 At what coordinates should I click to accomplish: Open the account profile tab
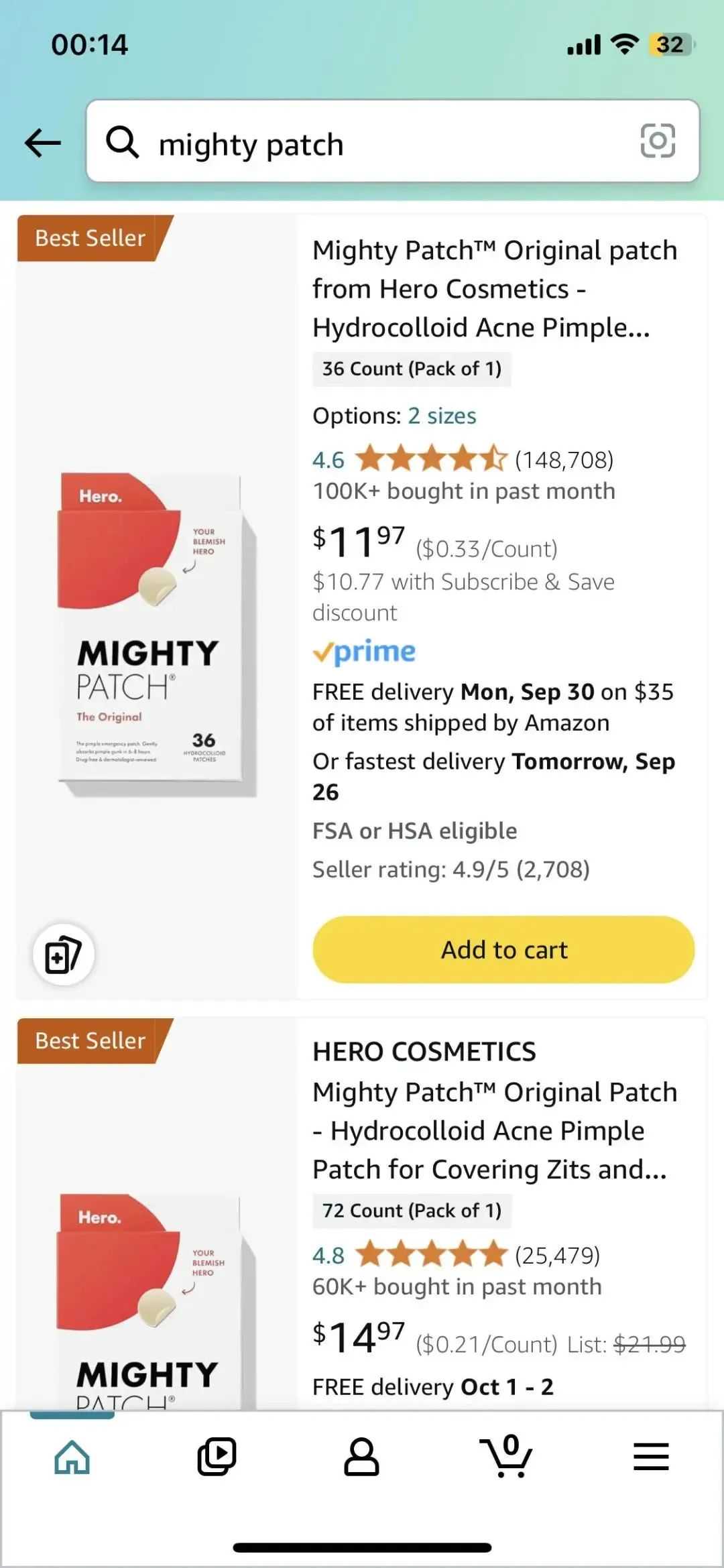point(361,1457)
